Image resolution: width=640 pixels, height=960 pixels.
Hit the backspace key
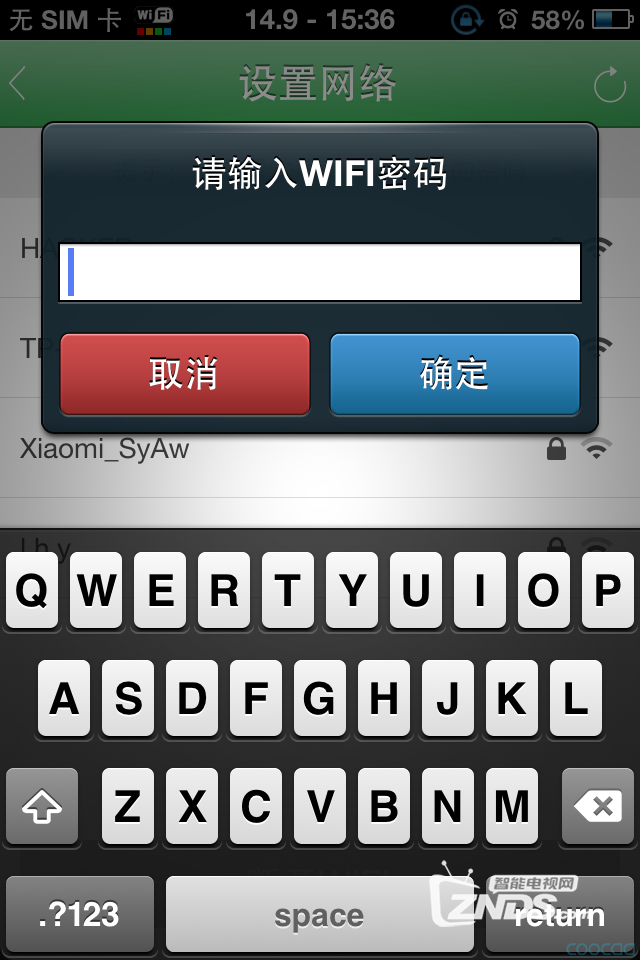pos(598,807)
